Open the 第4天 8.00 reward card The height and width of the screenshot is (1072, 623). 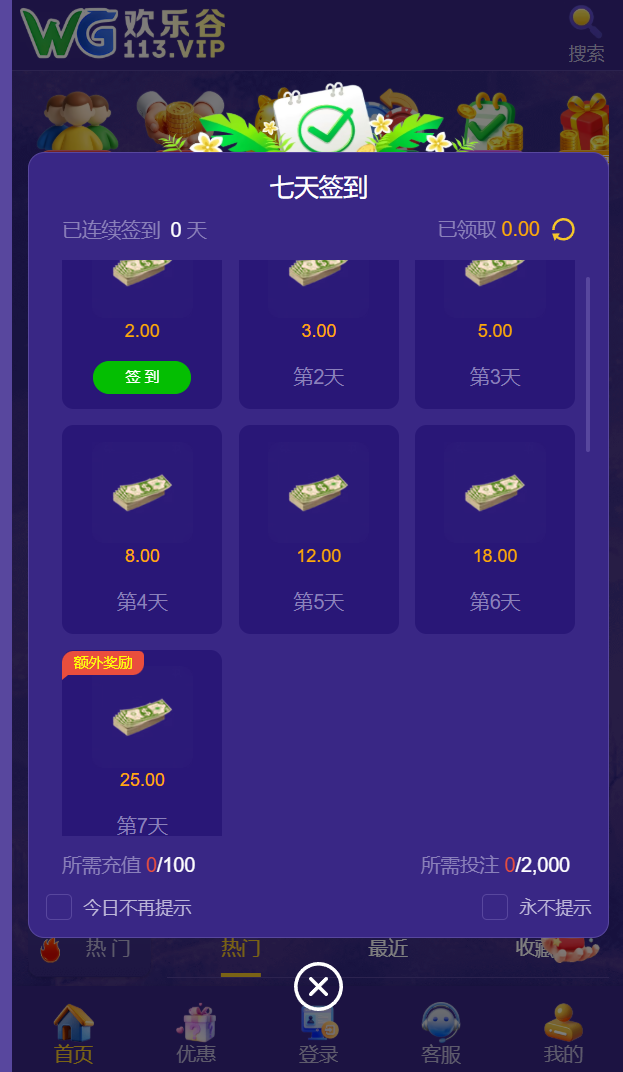coord(142,529)
